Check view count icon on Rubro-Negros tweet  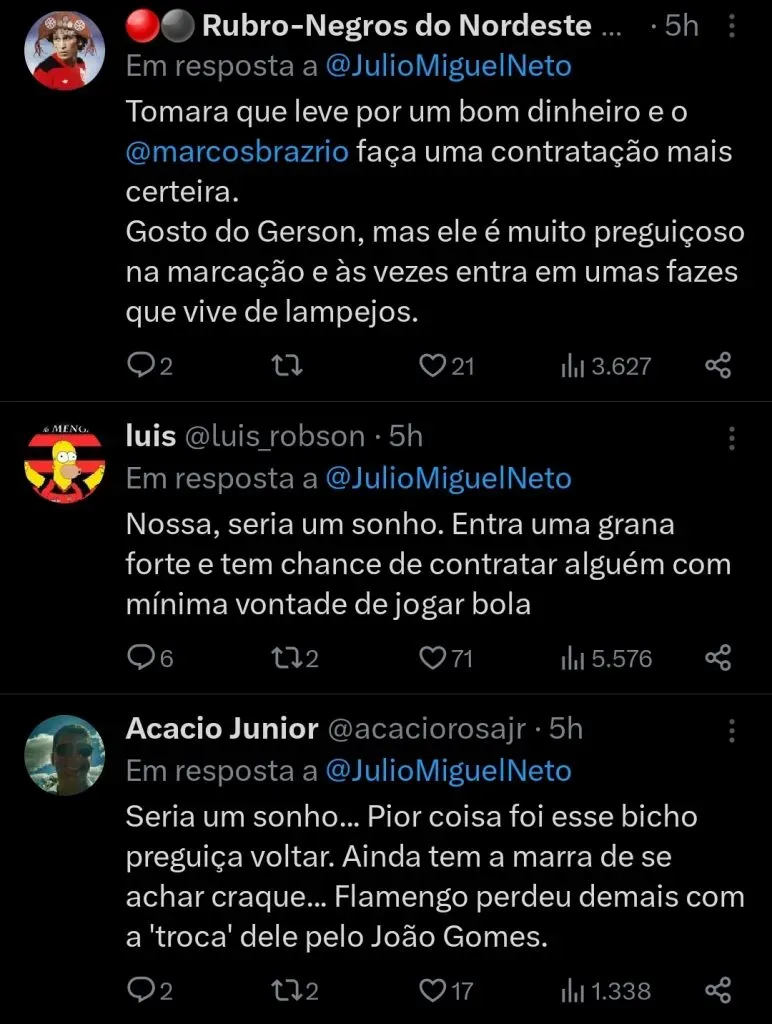tap(572, 366)
